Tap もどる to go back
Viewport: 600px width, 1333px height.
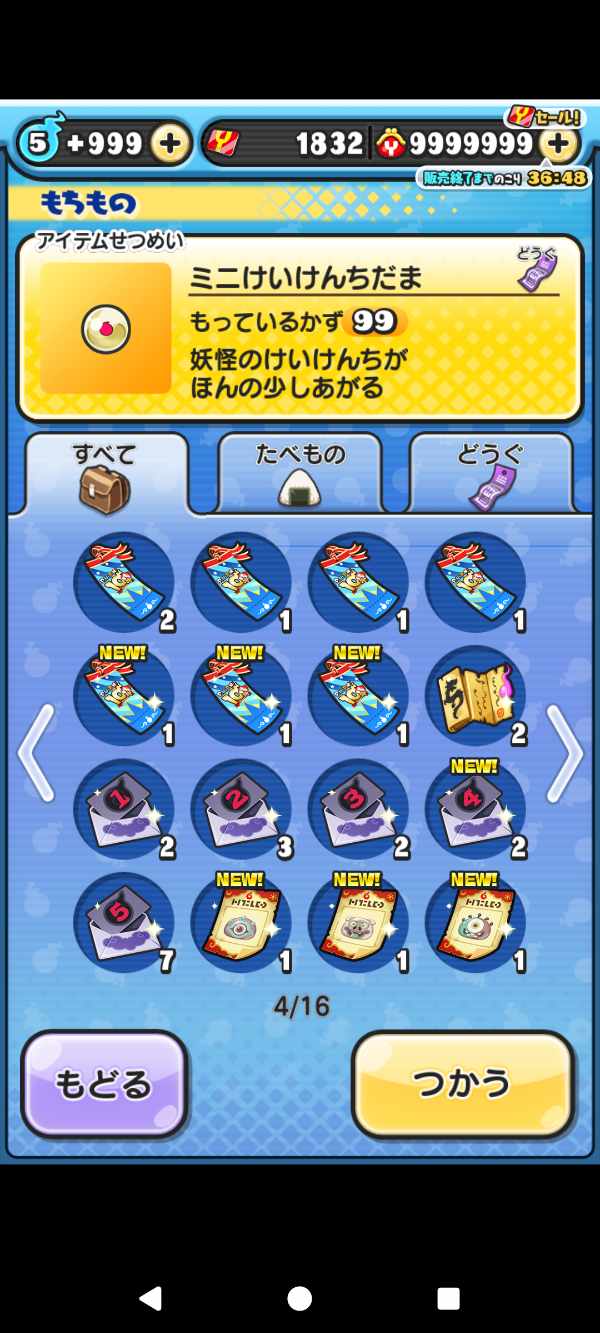tap(104, 1084)
